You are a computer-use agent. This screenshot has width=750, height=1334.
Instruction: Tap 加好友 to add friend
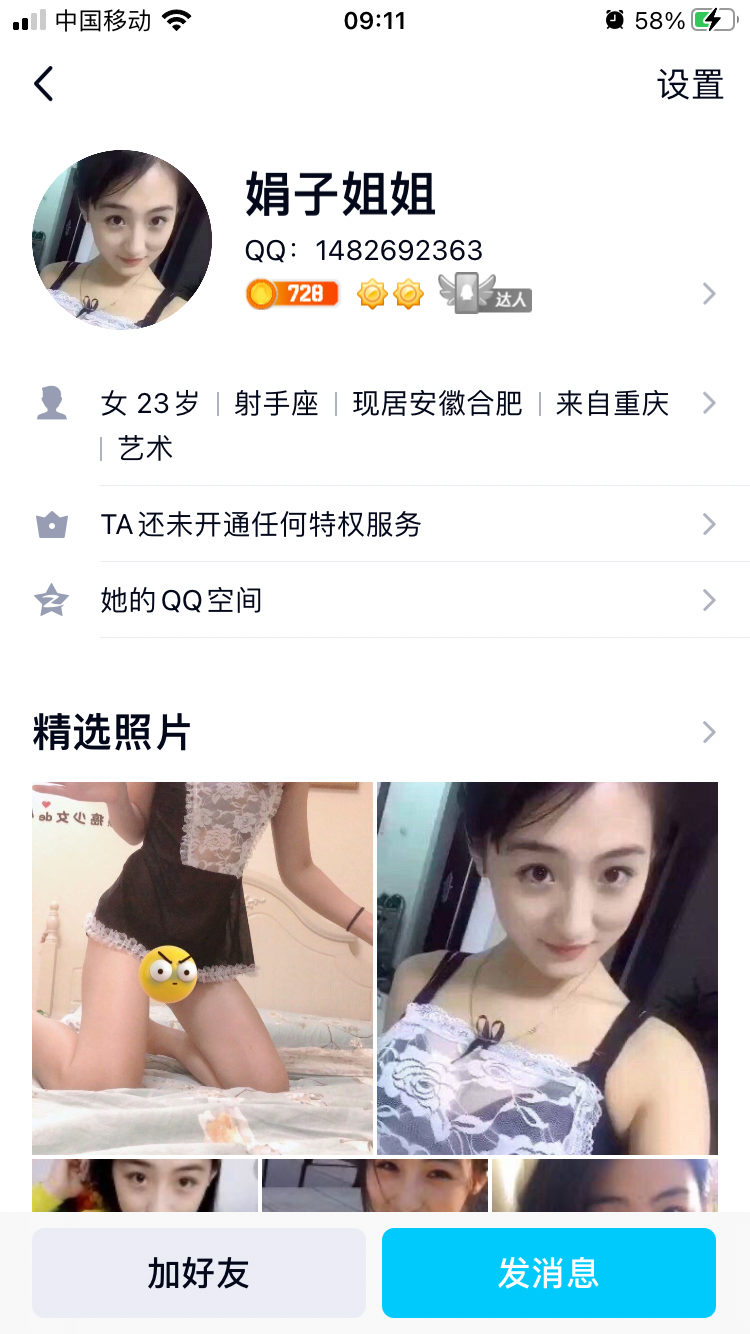(x=199, y=1273)
